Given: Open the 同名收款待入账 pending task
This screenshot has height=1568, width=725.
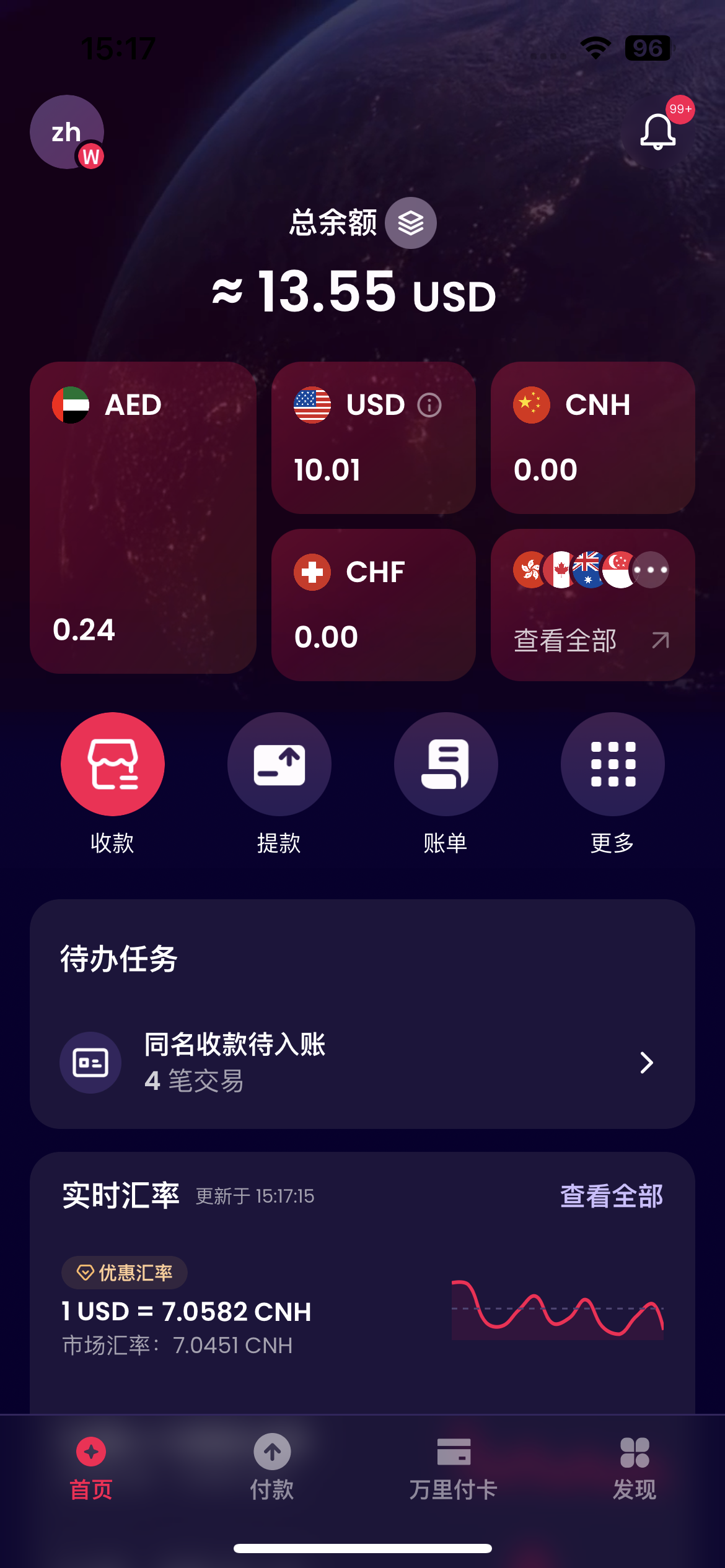Looking at the screenshot, I should click(362, 1063).
